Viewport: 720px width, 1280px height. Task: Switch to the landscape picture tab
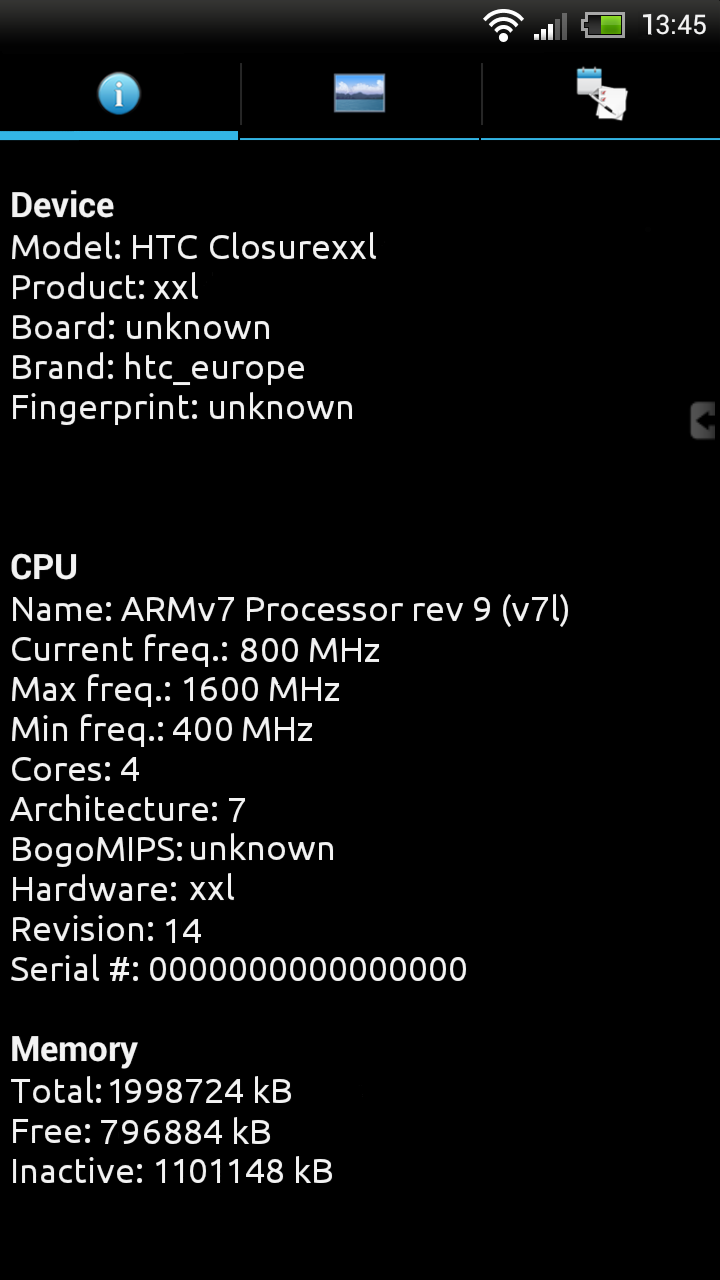[360, 95]
